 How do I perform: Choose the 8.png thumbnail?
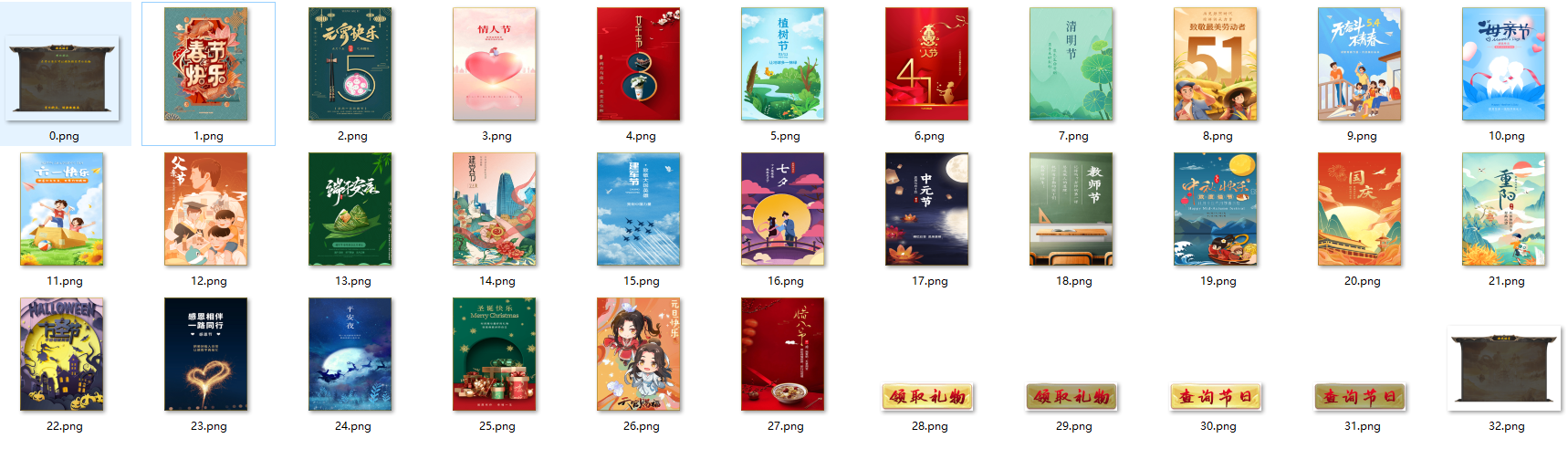point(1216,65)
